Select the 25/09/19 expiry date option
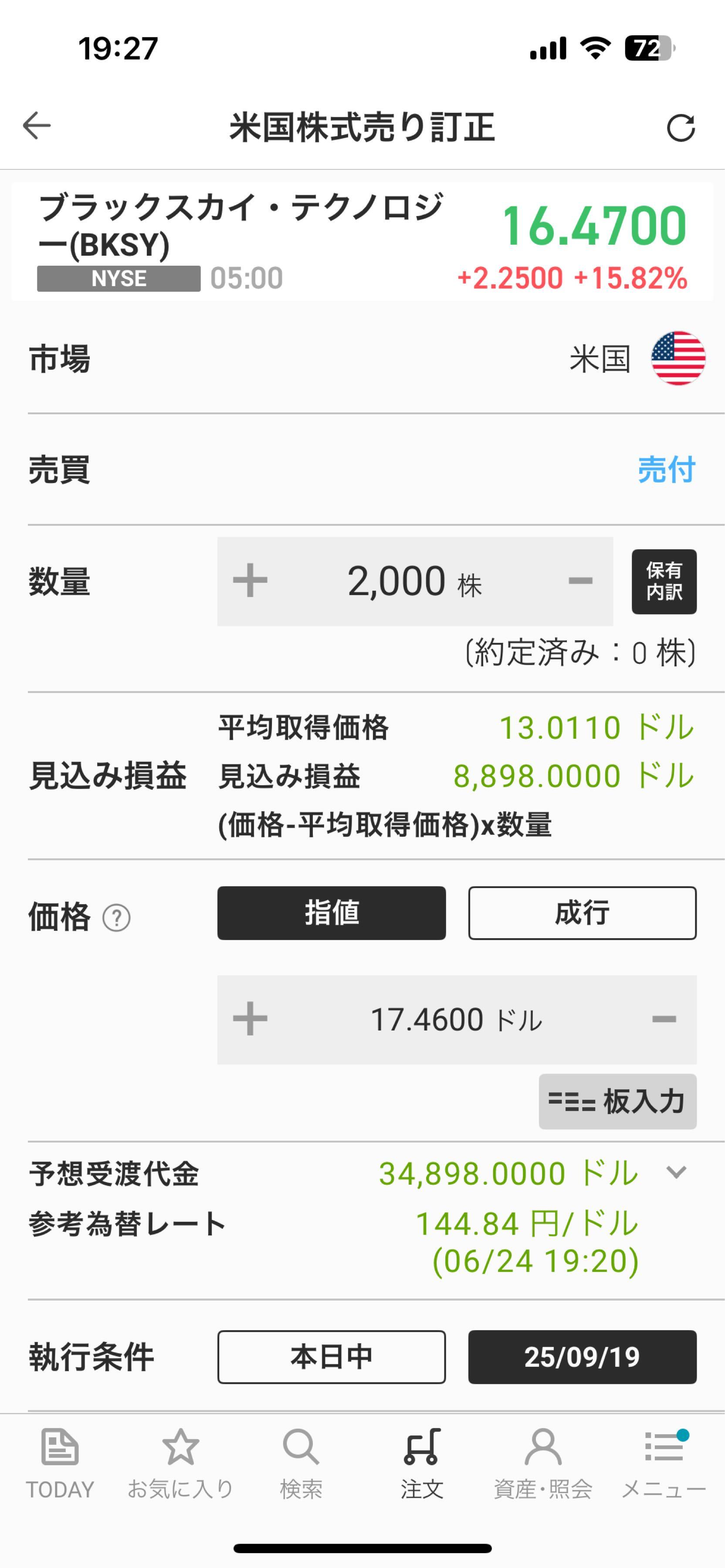Image resolution: width=725 pixels, height=1568 pixels. 582,1357
